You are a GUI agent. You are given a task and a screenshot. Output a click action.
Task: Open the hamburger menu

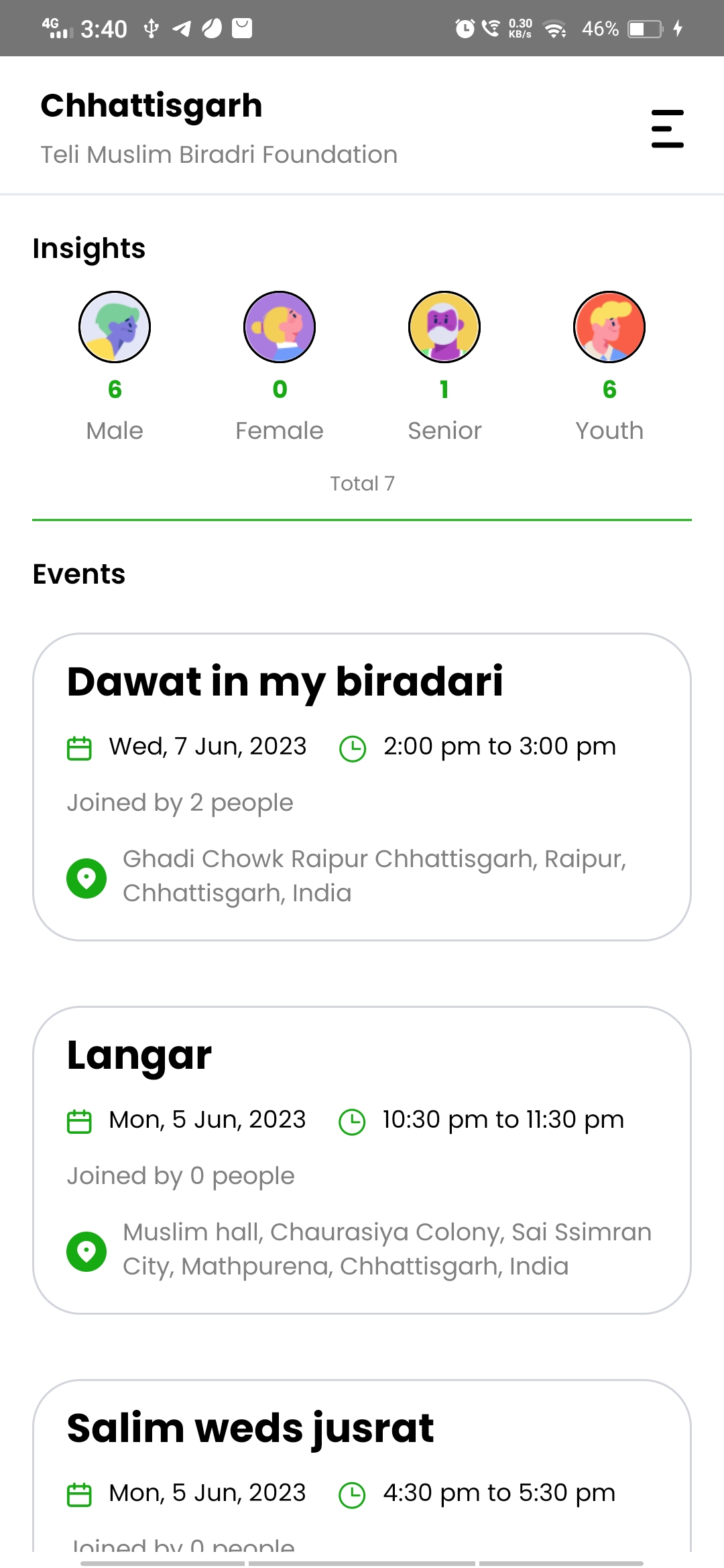coord(667,129)
